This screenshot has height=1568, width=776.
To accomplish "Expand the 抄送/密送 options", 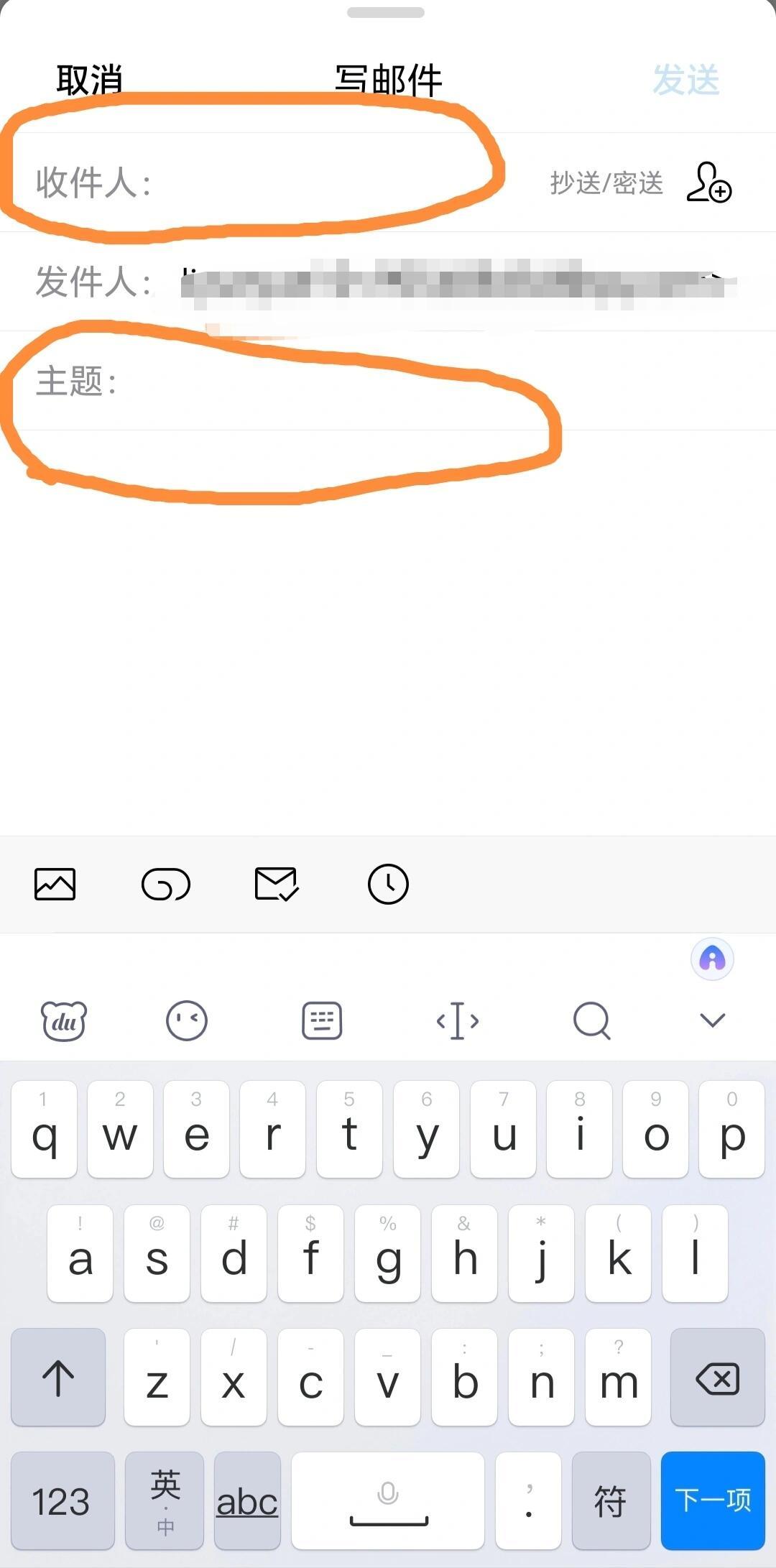I will 606,183.
